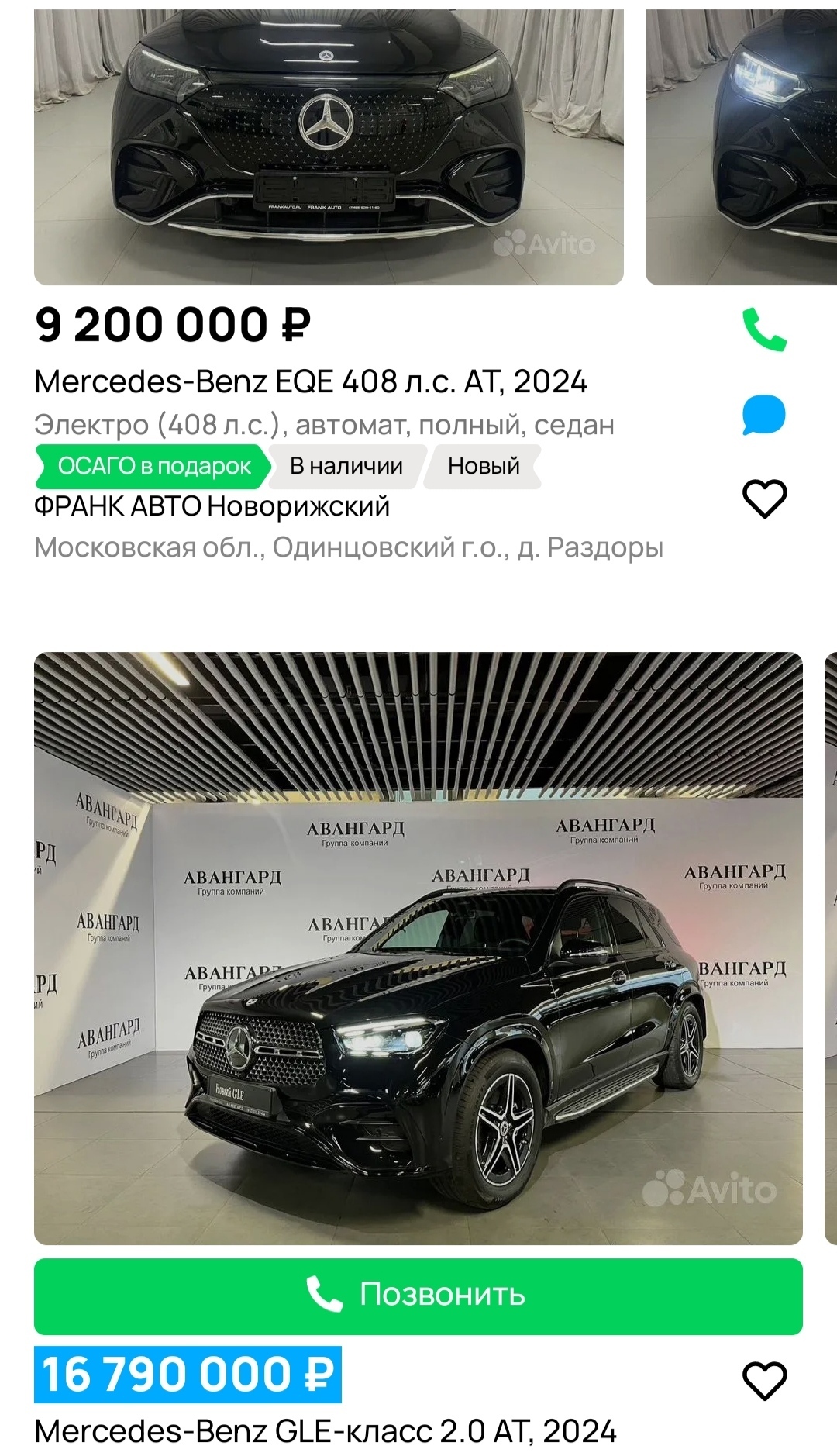The image size is (837, 1456).
Task: Add the Mercedes-Benz EQE to favorites
Action: point(765,499)
